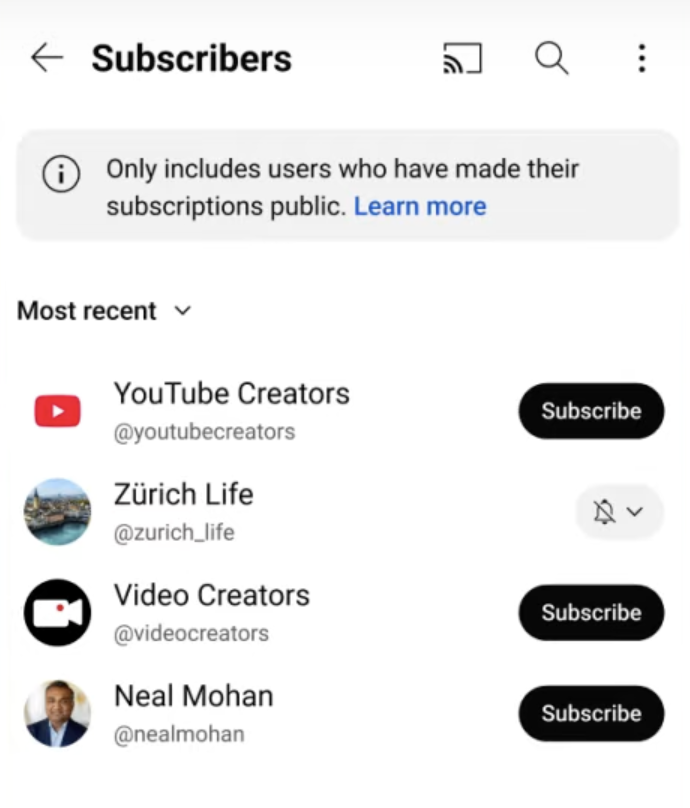
Task: Open Neal Mohan's channel
Action: (193, 697)
